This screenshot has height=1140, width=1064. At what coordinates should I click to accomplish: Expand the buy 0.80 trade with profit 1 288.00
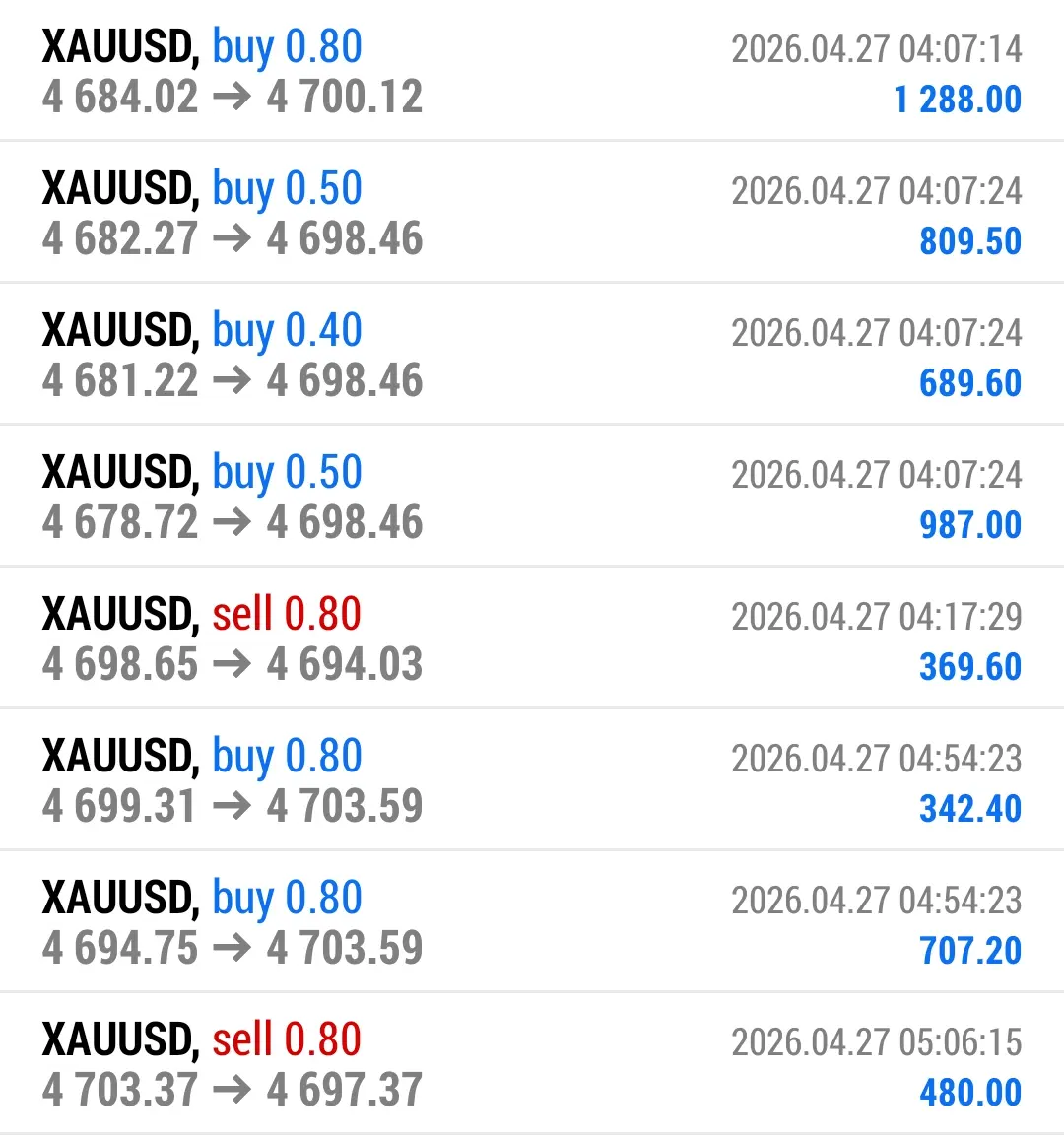pos(532,72)
